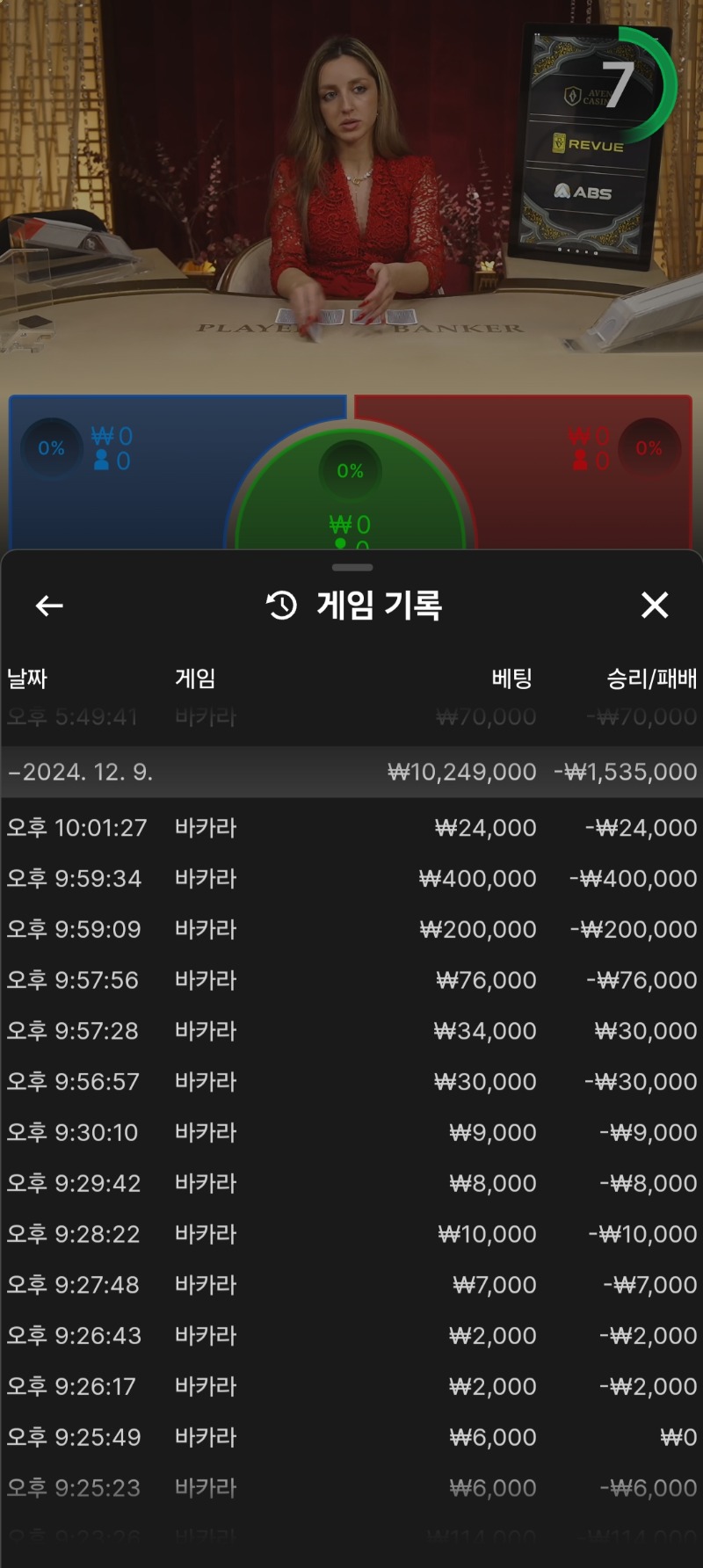
Task: Open the 오후 9:26:17 game entry
Action: (351, 1387)
